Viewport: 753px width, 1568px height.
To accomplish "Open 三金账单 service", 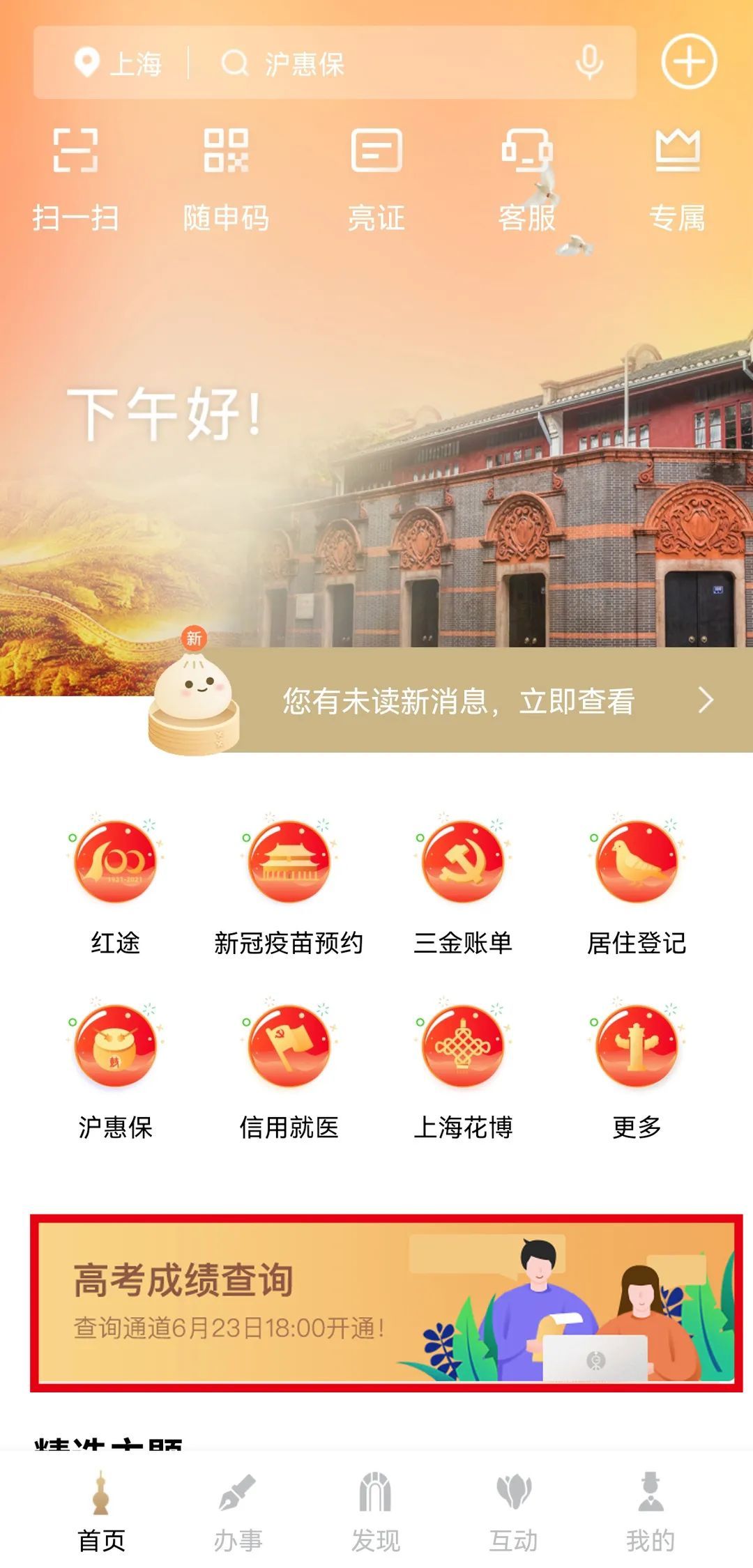I will 463,885.
